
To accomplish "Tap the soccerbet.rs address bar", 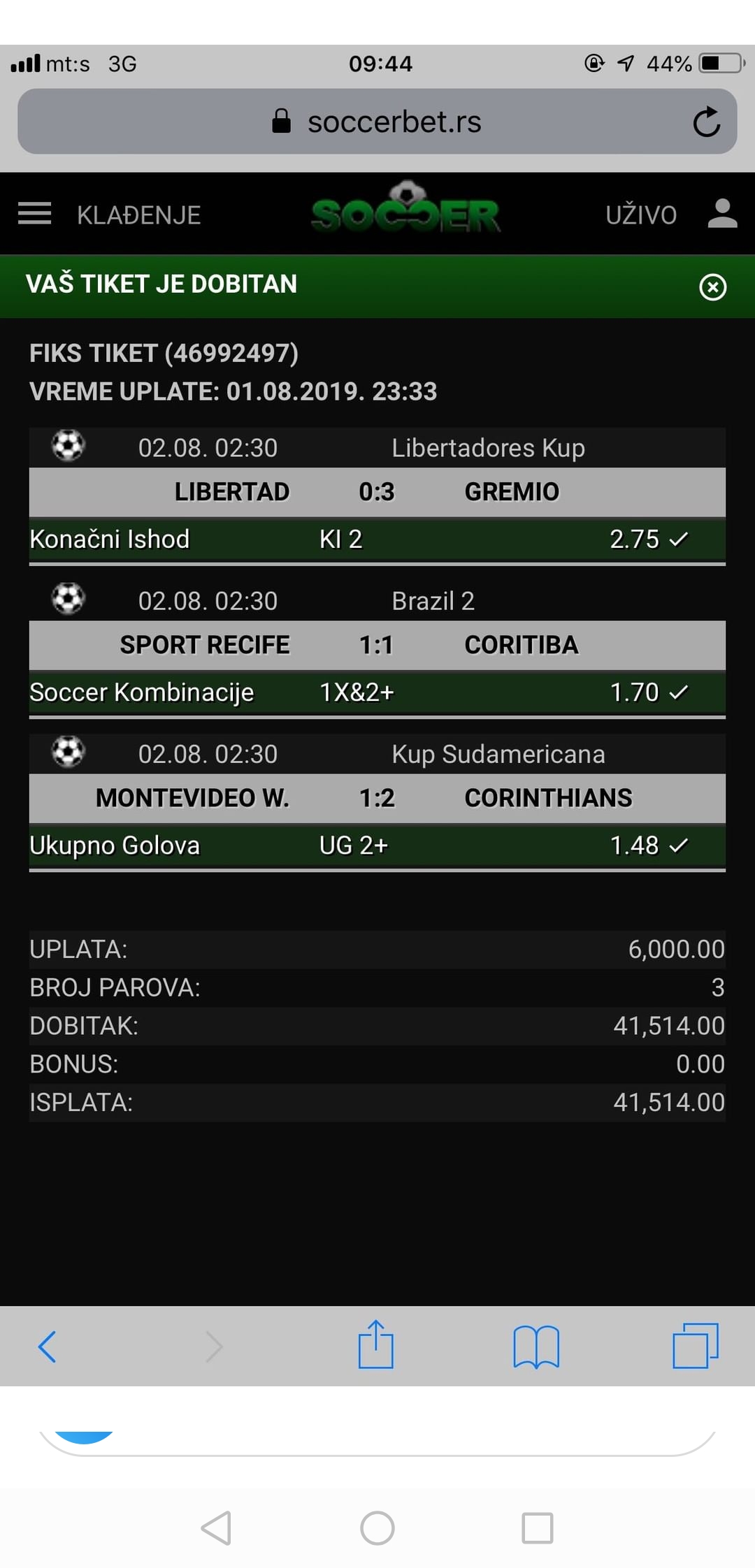I will pyautogui.click(x=377, y=122).
